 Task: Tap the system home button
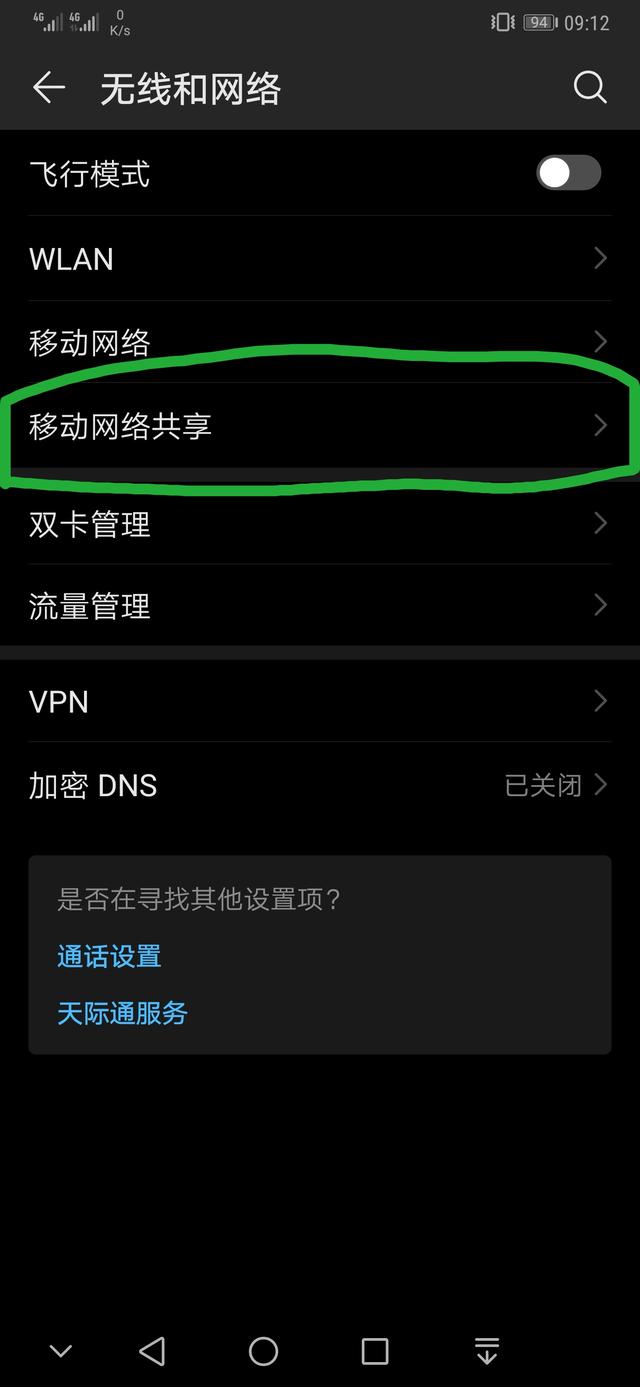click(263, 1352)
